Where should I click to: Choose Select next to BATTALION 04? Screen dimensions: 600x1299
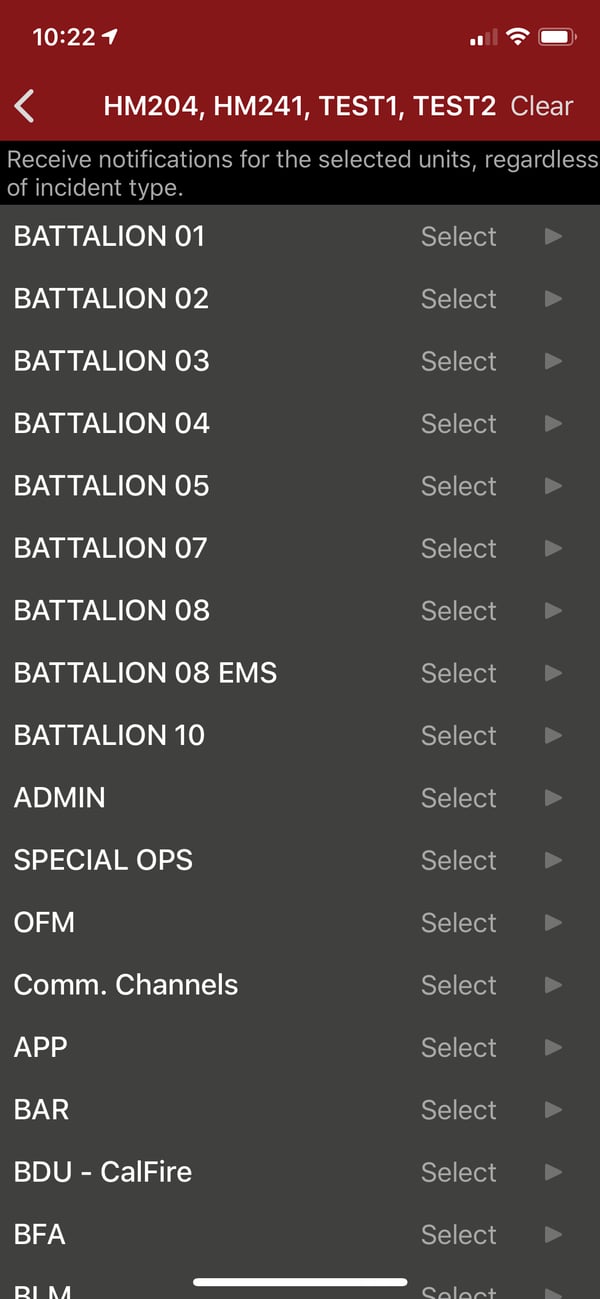(x=458, y=424)
